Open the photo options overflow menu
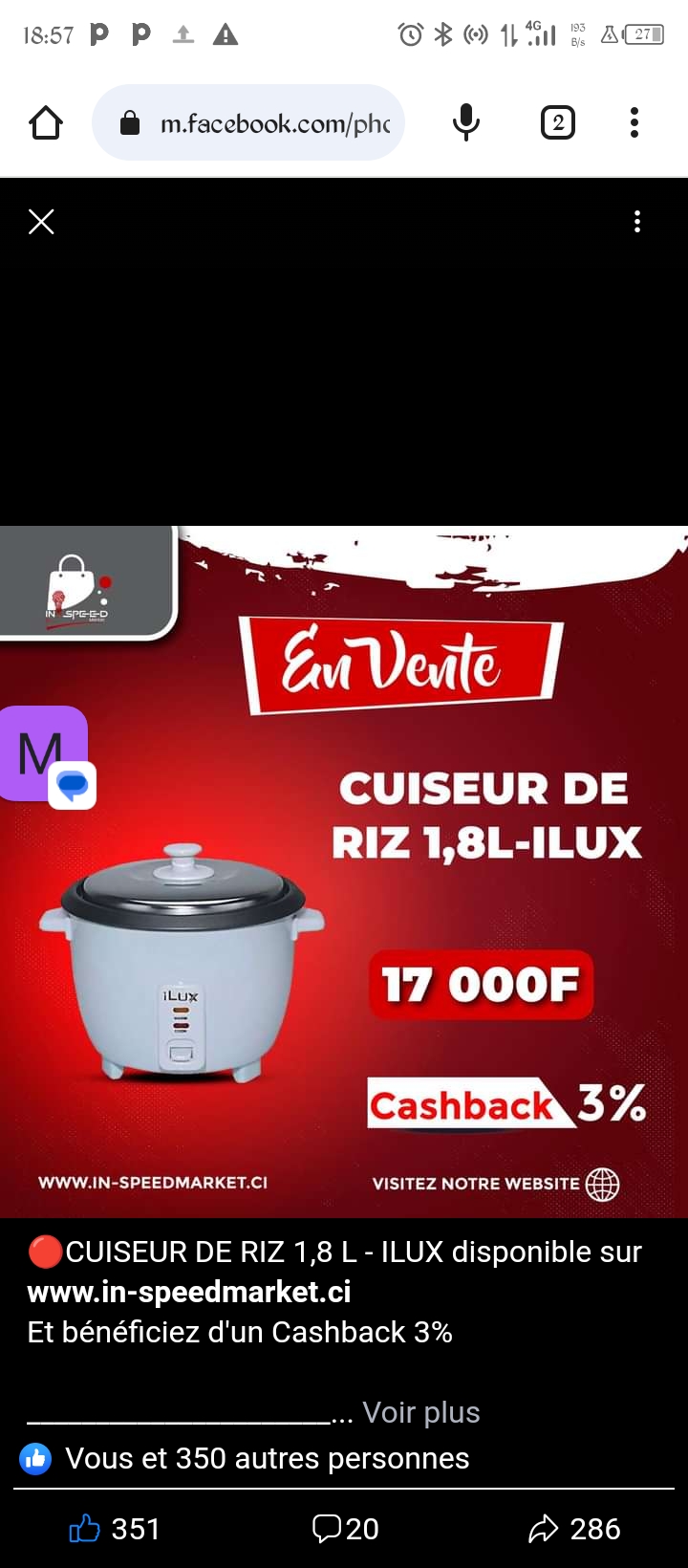 [x=637, y=222]
